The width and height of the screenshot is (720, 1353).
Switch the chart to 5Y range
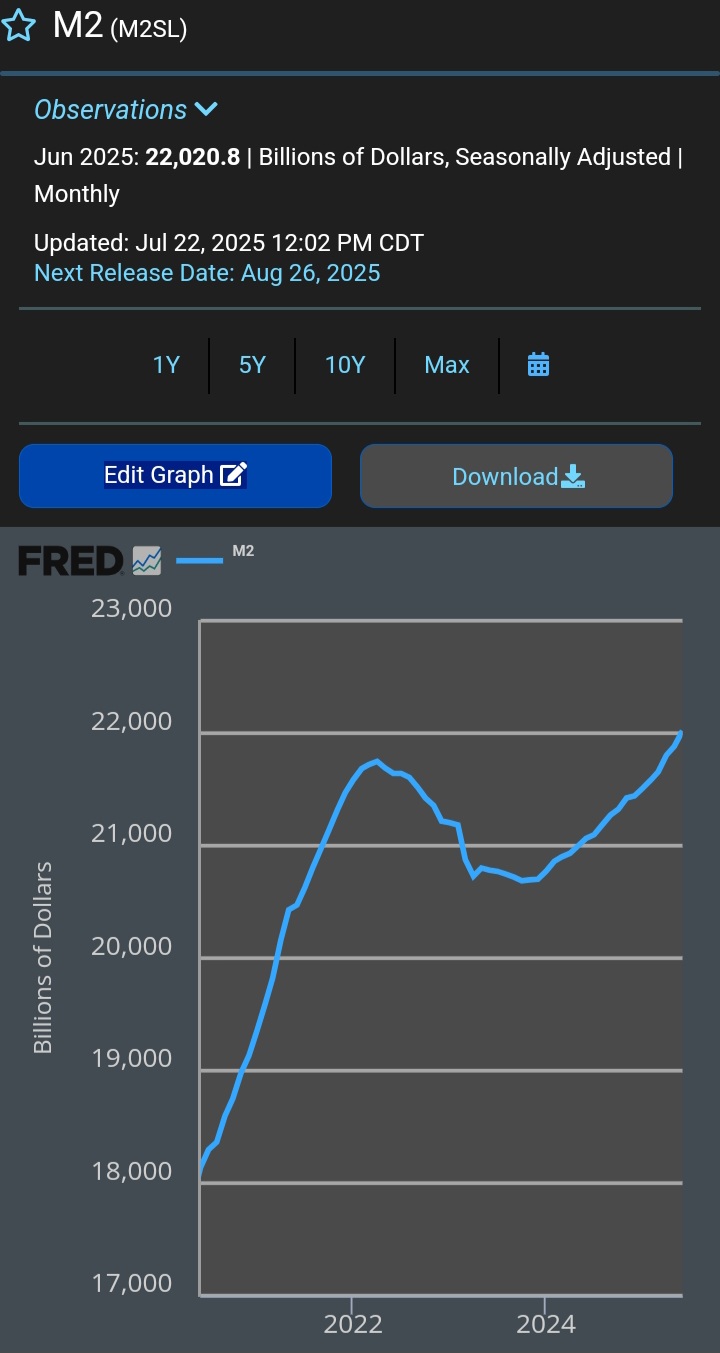252,365
